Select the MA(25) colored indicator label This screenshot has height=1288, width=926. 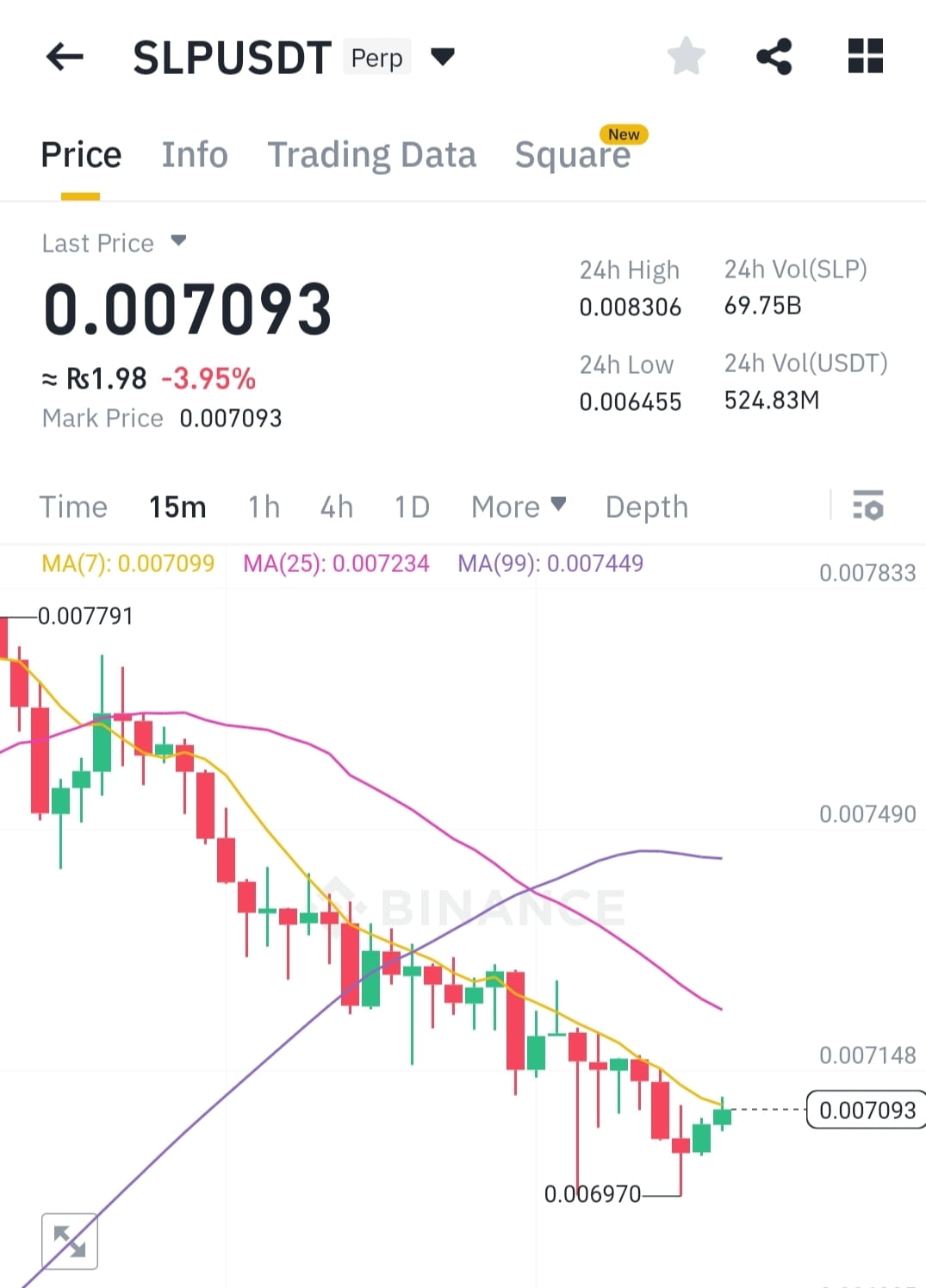point(335,563)
